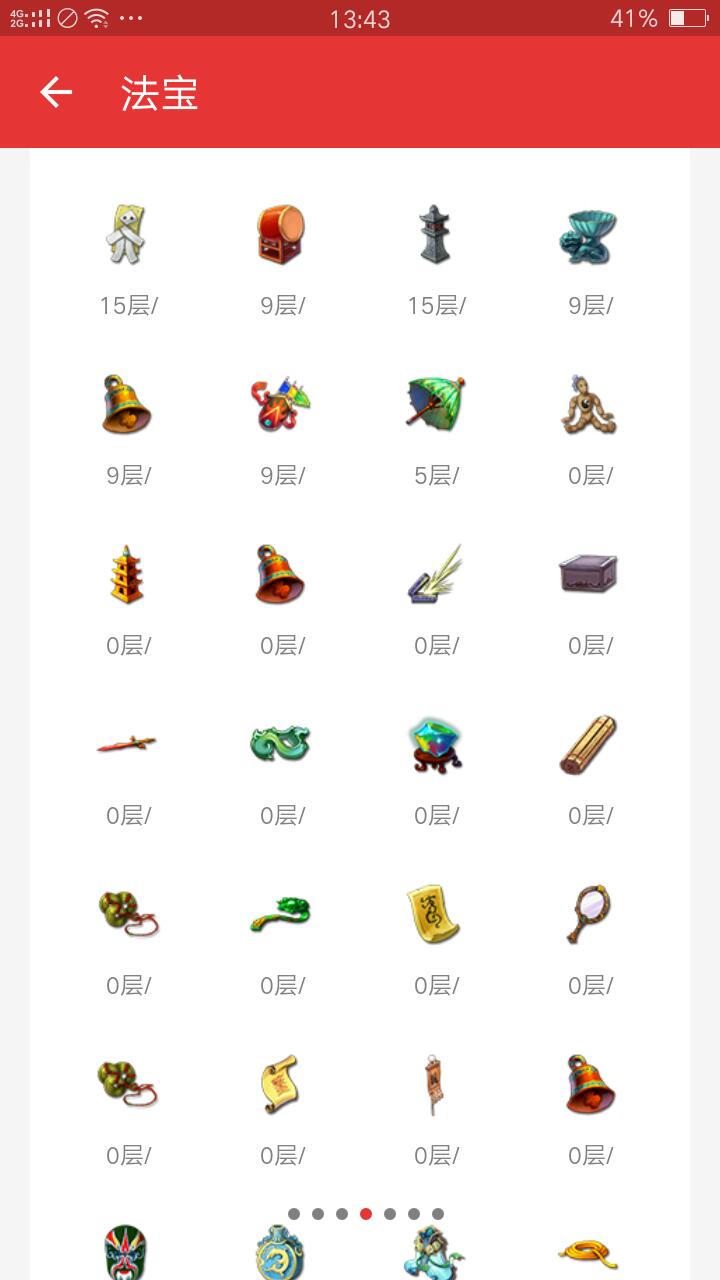Open the hand mirror treasure item

pos(589,914)
